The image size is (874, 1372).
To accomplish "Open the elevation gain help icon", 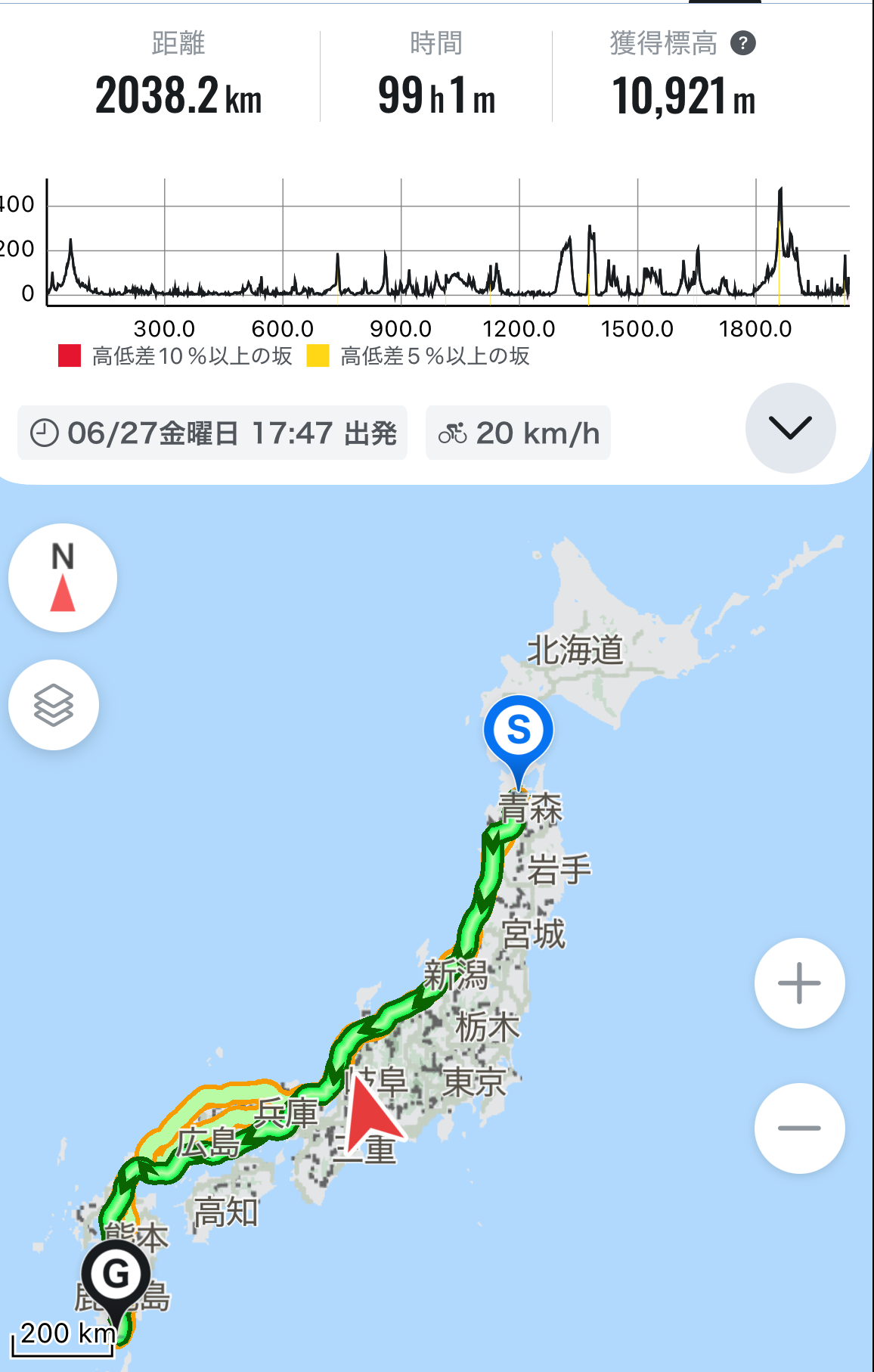I will pos(743,43).
